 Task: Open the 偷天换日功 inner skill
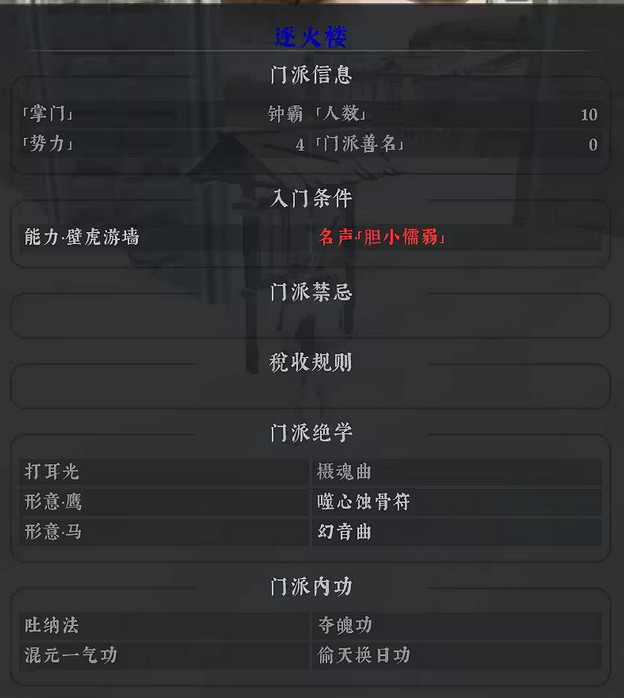(x=364, y=655)
